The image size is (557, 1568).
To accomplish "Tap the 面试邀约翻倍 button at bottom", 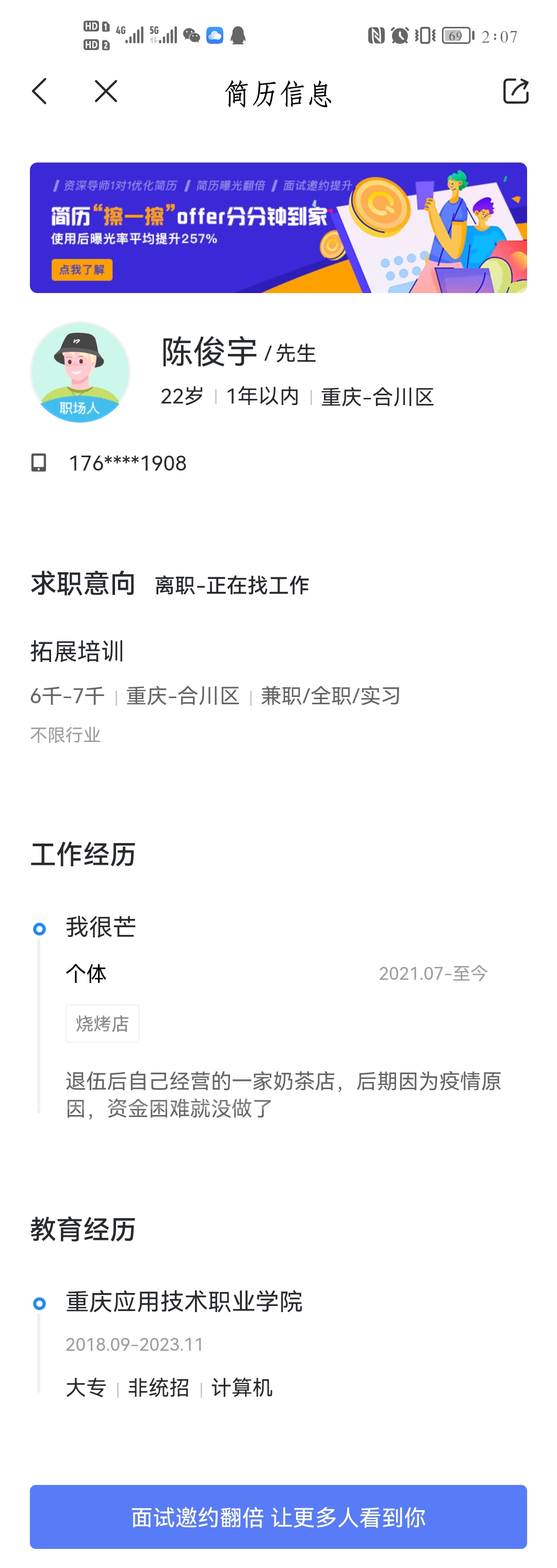I will coord(278,1516).
